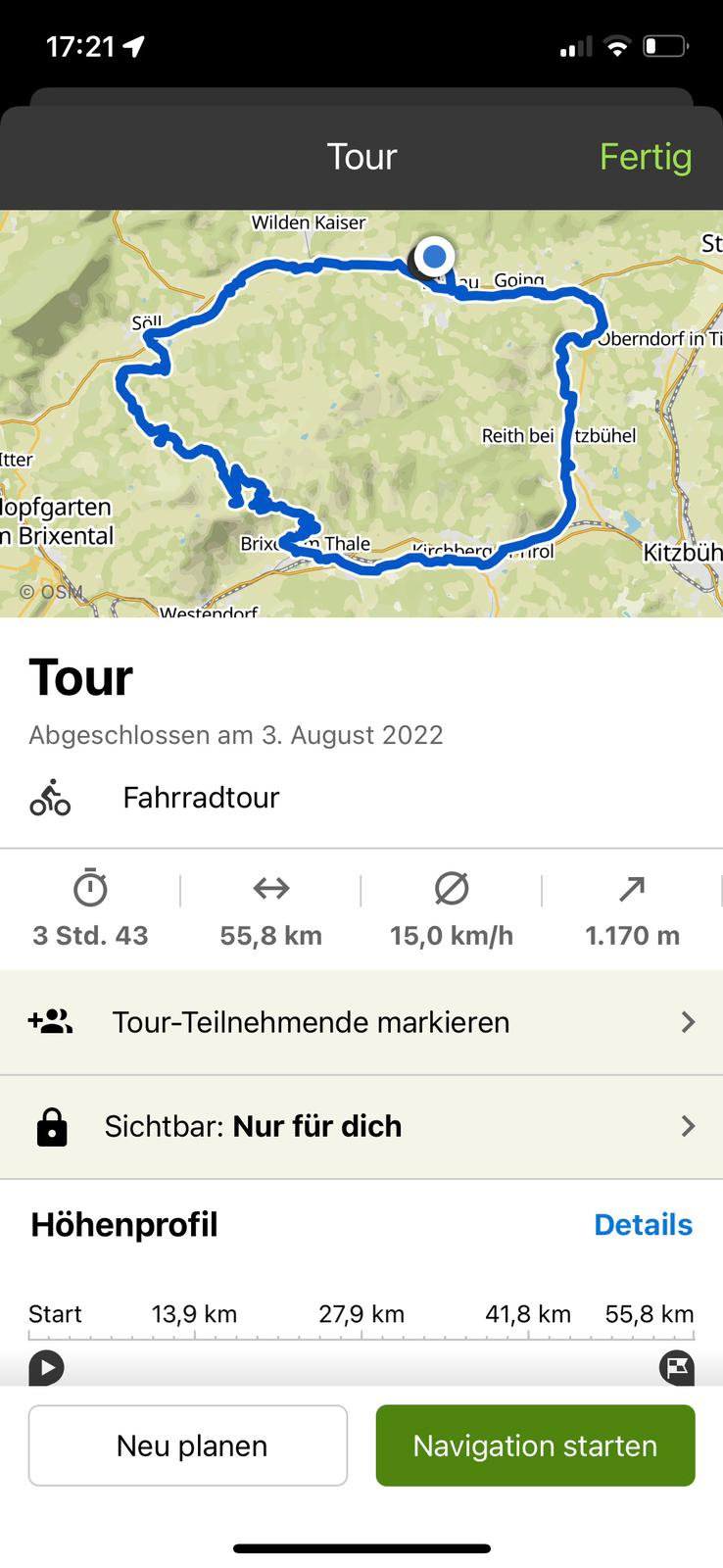Screen dimensions: 723x1568
Task: Tap Neu planen button
Action: [x=188, y=1445]
